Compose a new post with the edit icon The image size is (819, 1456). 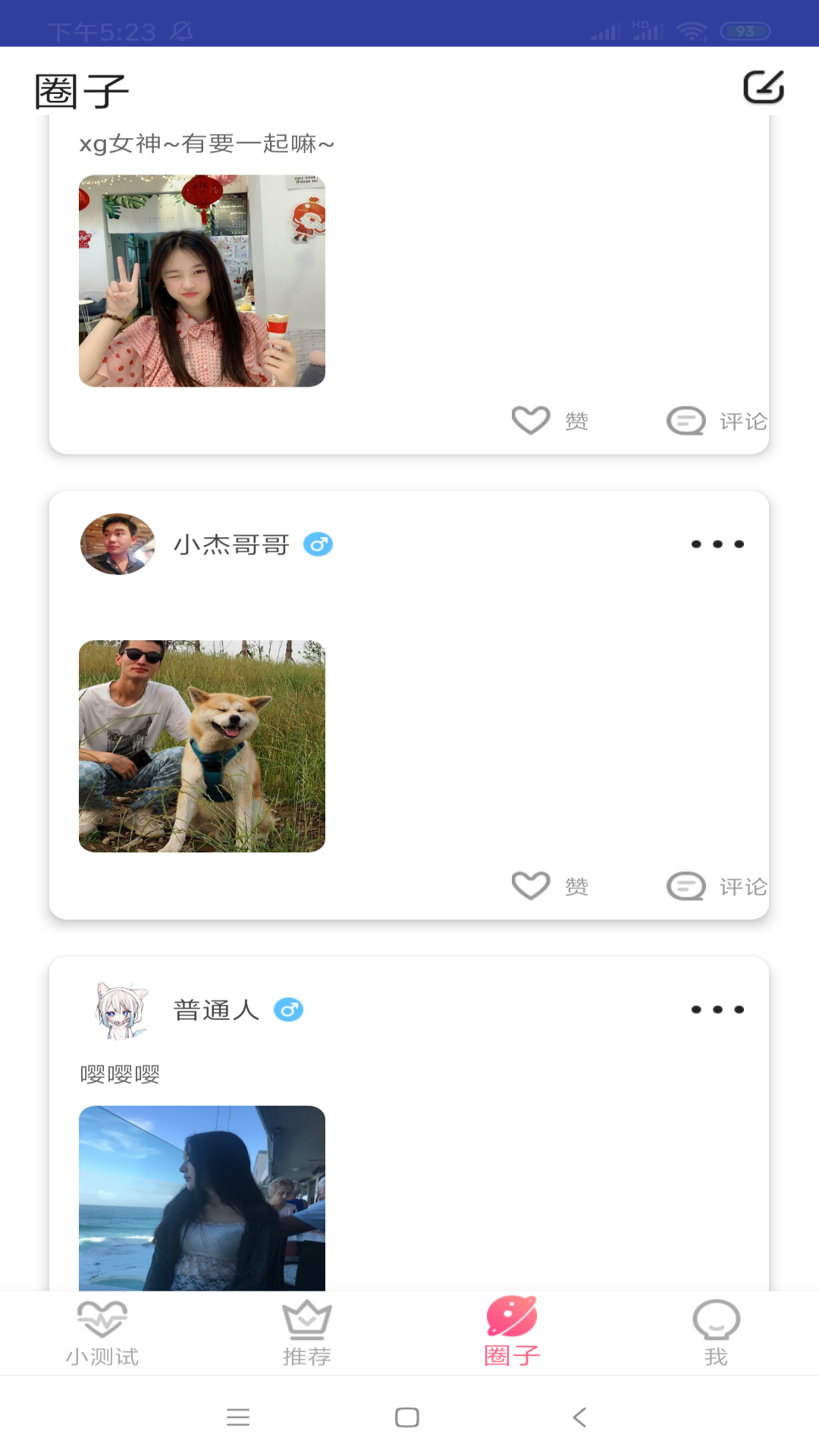(763, 87)
